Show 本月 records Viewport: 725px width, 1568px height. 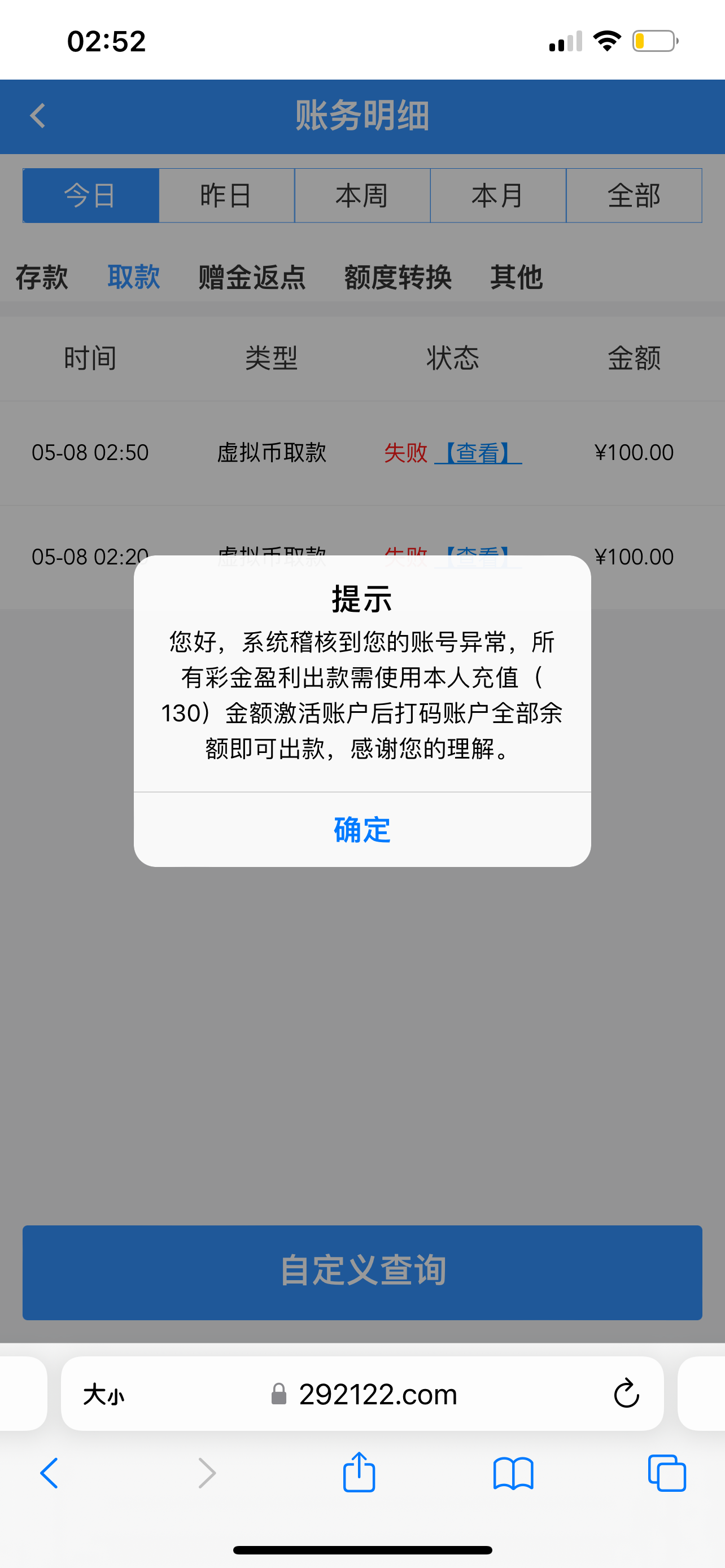click(498, 195)
